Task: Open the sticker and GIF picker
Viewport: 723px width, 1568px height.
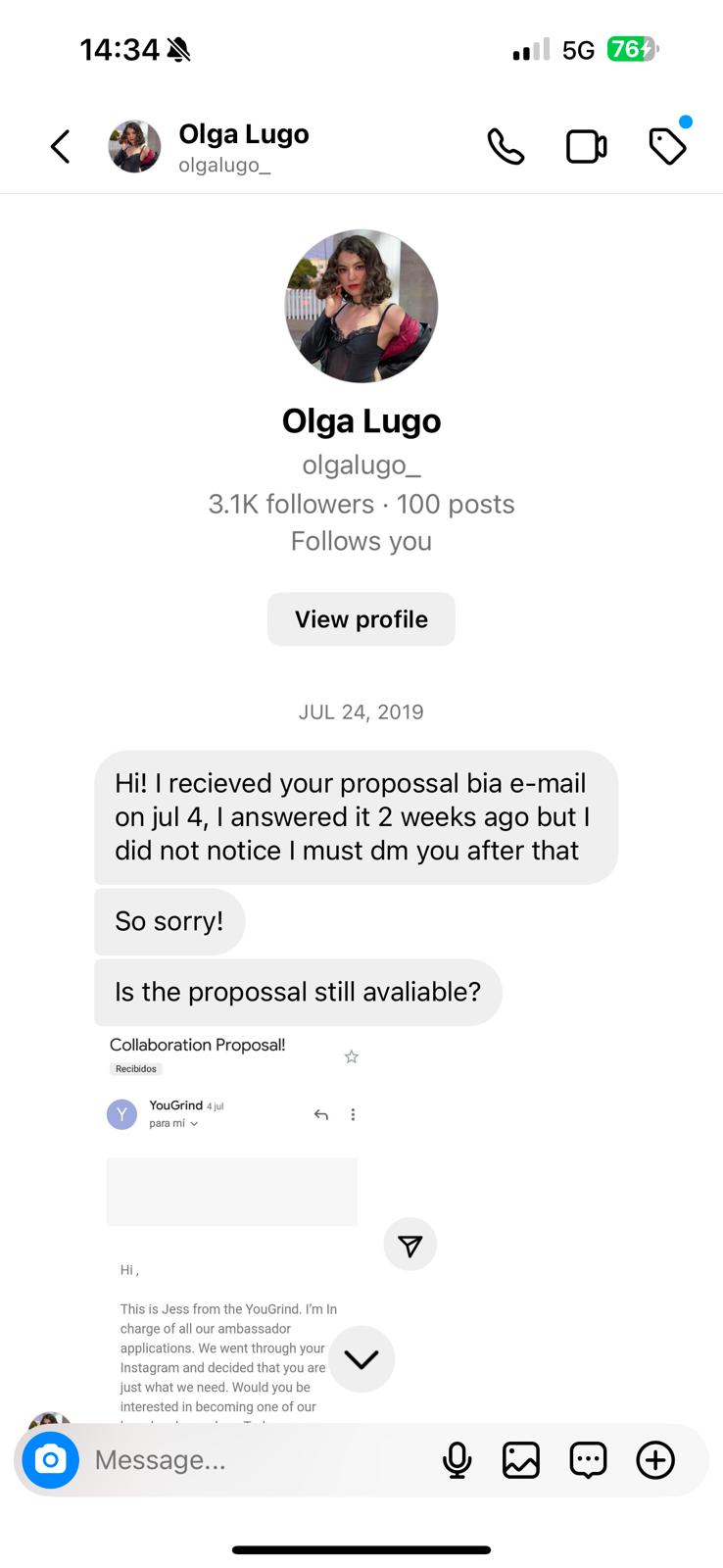Action: (x=588, y=1460)
